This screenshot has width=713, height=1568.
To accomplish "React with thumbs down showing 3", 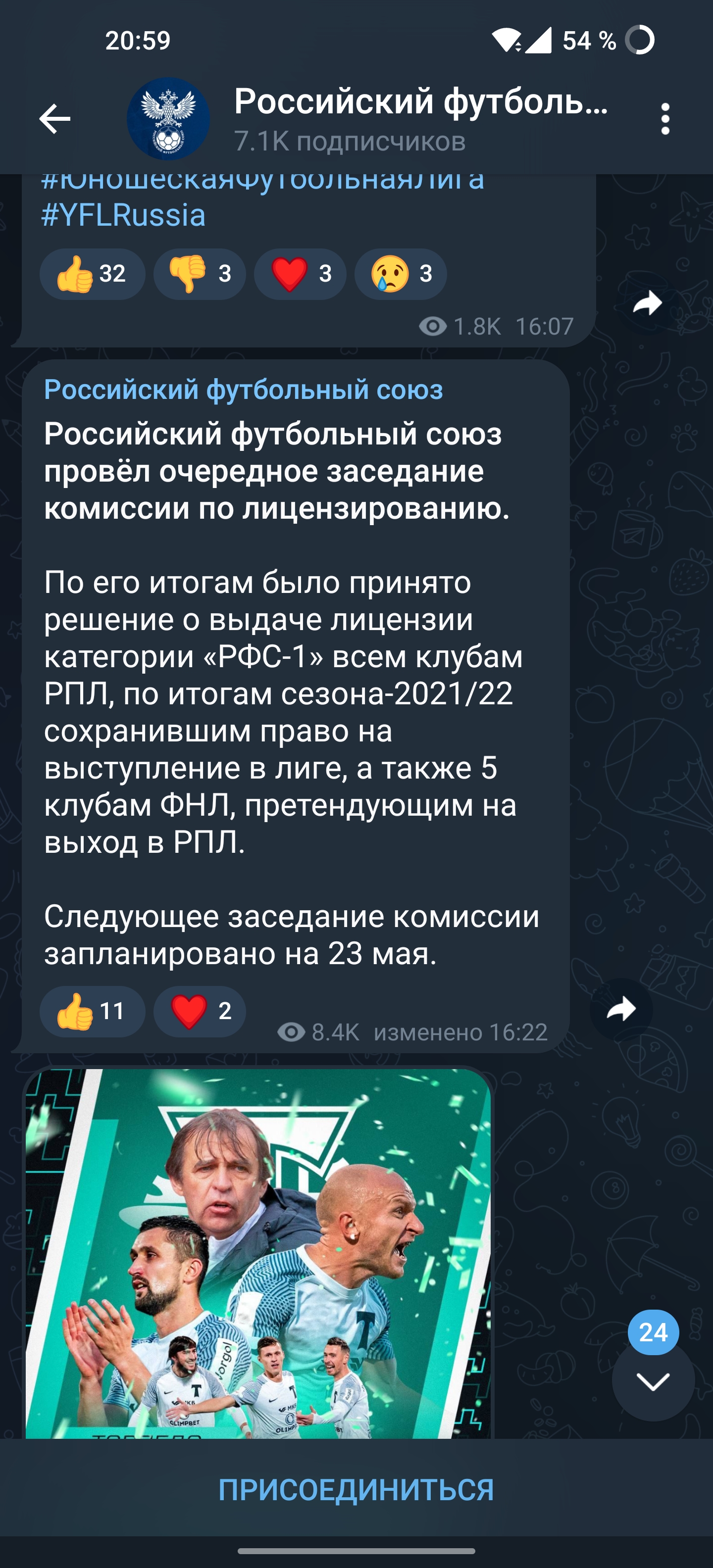I will [199, 274].
